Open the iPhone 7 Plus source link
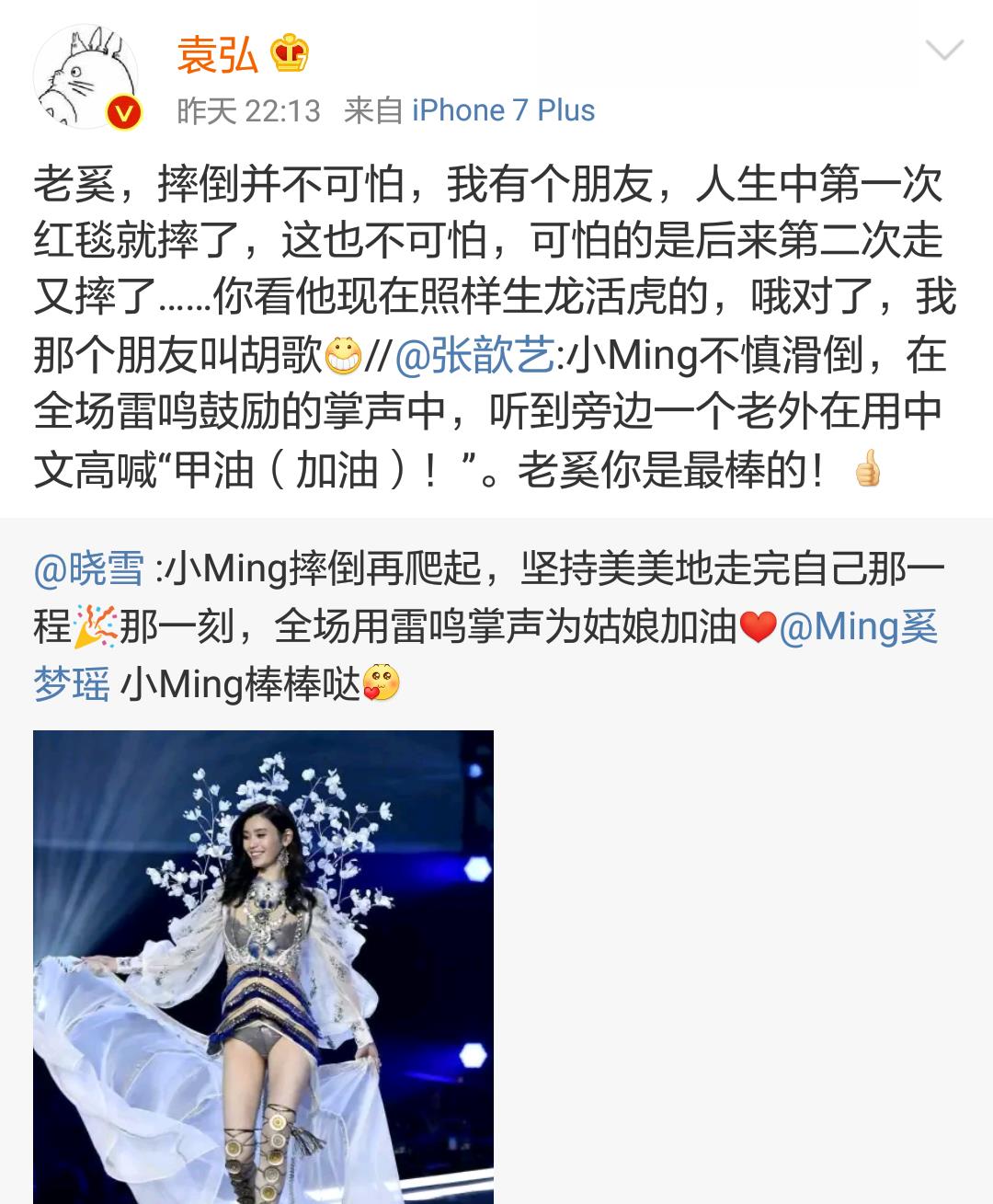Image resolution: width=993 pixels, height=1204 pixels. pos(503,111)
